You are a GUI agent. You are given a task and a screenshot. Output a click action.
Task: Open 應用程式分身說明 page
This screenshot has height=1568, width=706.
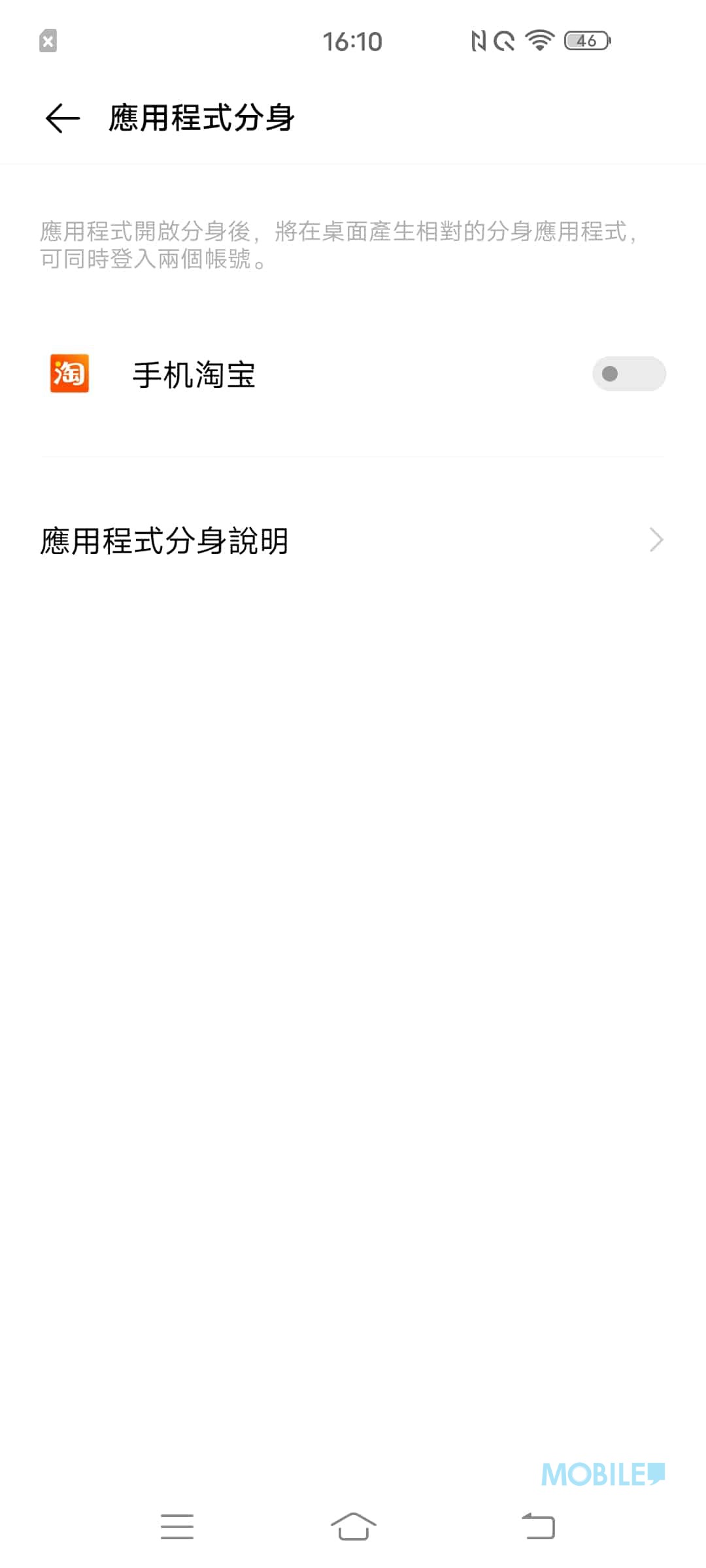(353, 541)
